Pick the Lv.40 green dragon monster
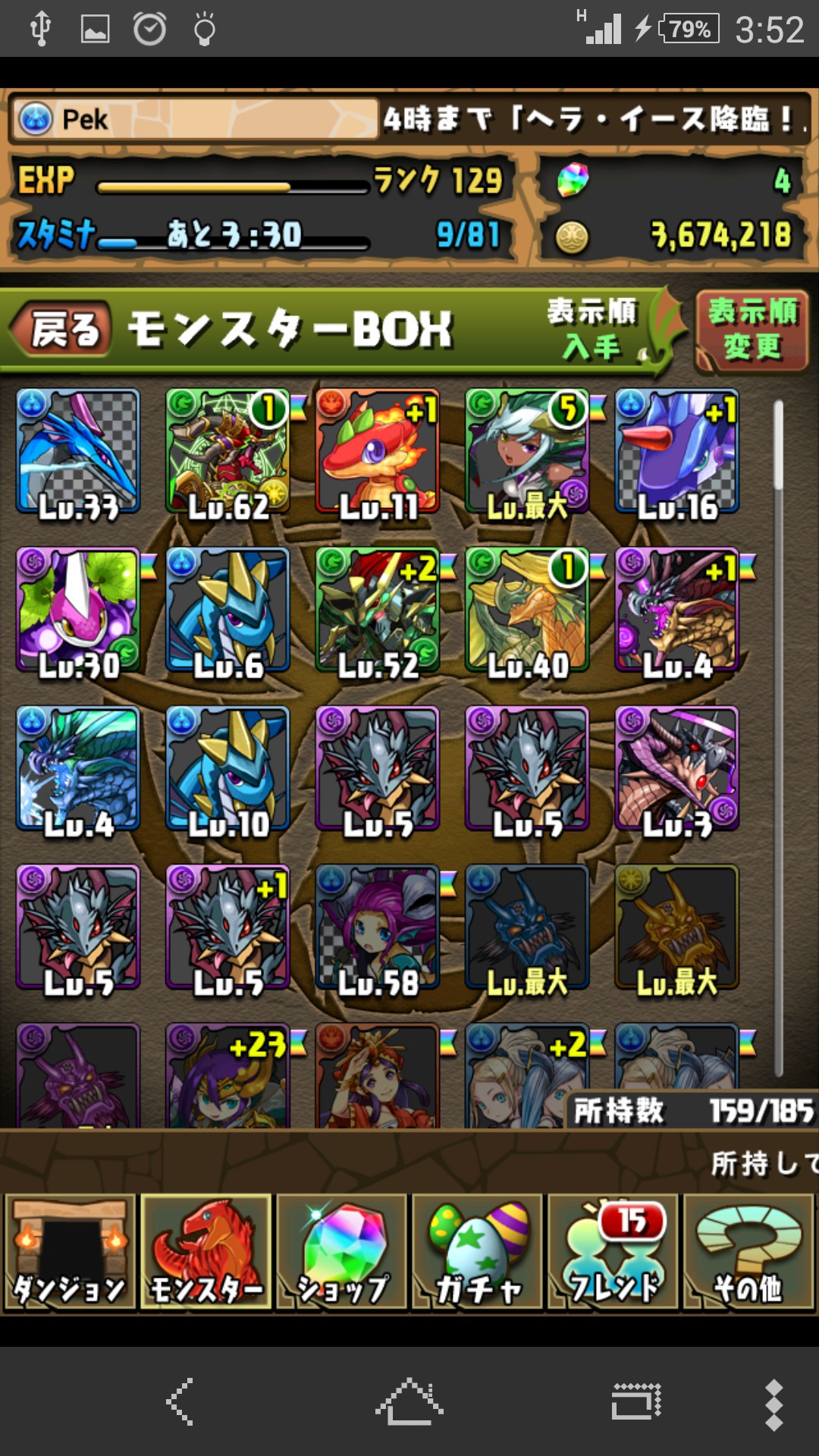819x1456 pixels. tap(527, 610)
